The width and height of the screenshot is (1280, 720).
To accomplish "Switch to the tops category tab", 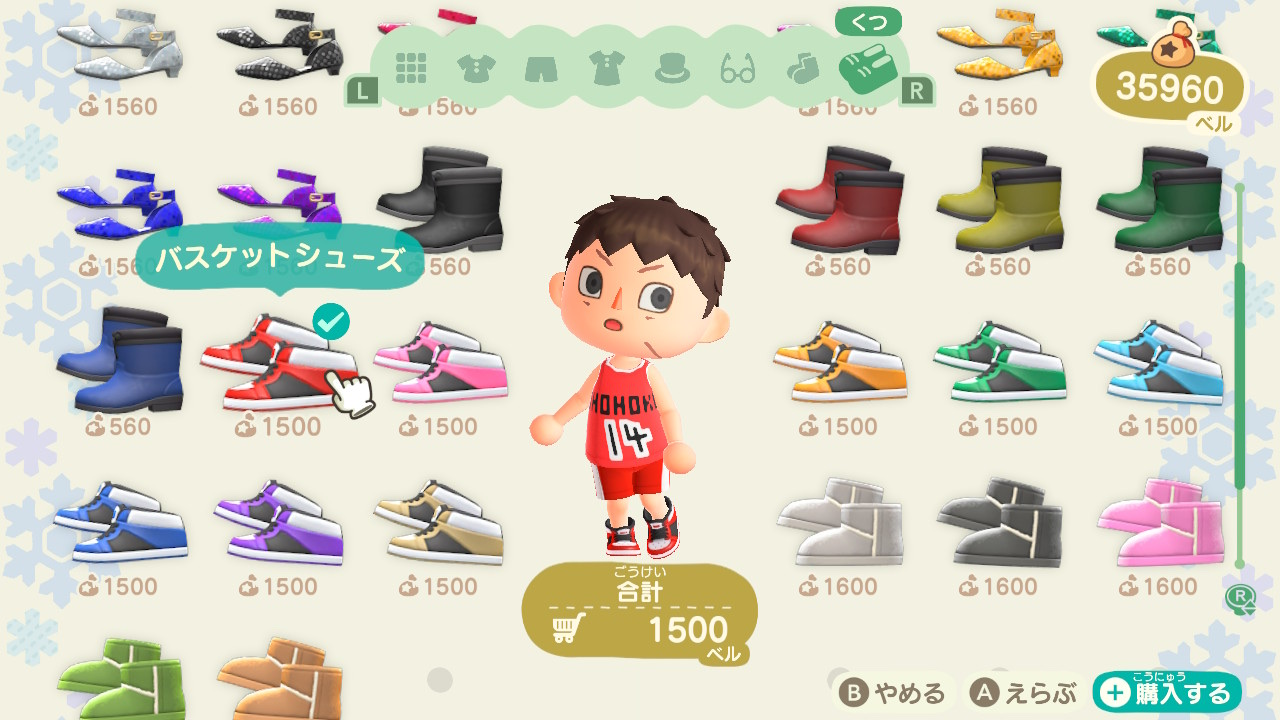I will (x=476, y=68).
